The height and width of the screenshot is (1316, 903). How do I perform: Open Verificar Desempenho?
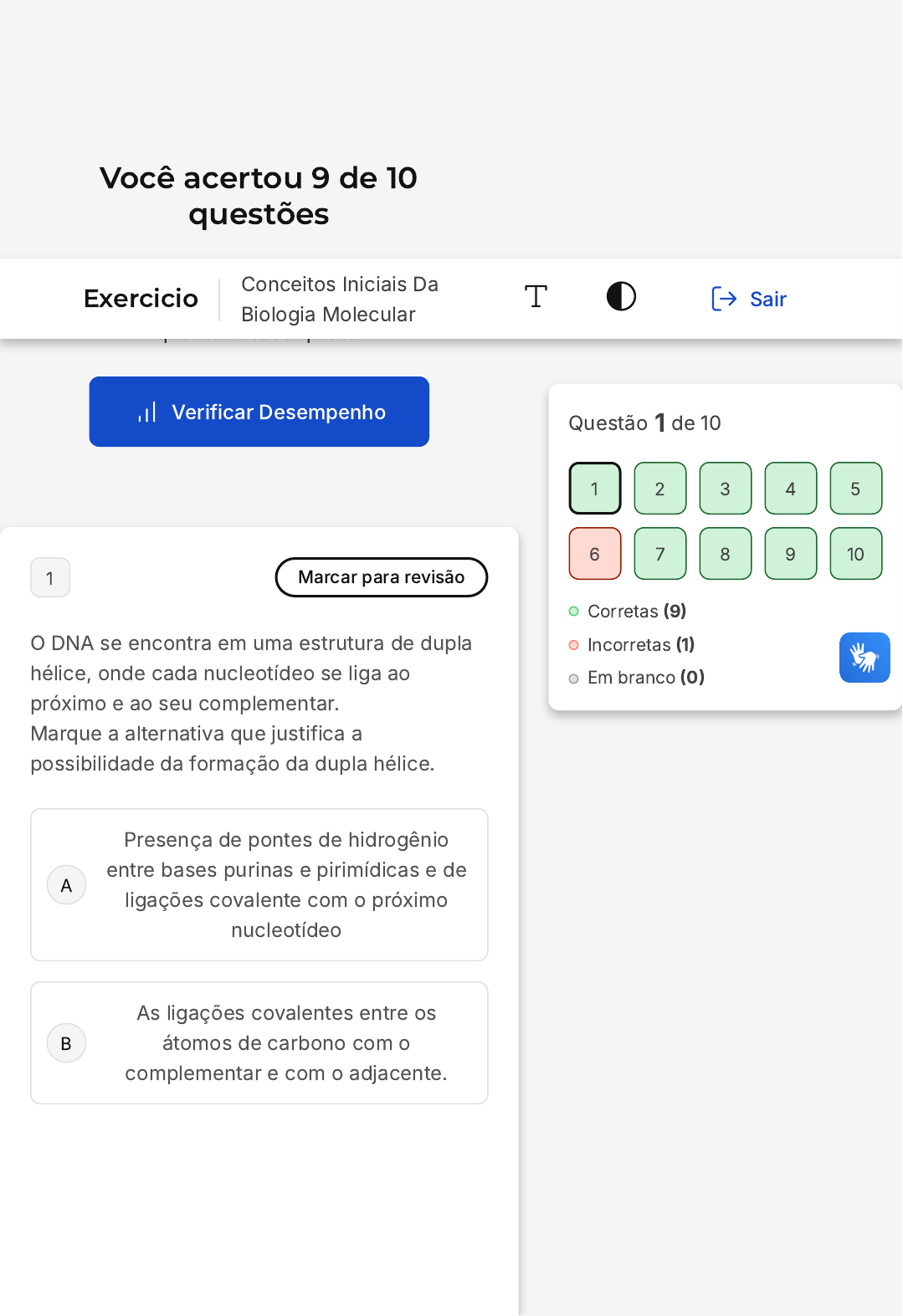point(259,412)
